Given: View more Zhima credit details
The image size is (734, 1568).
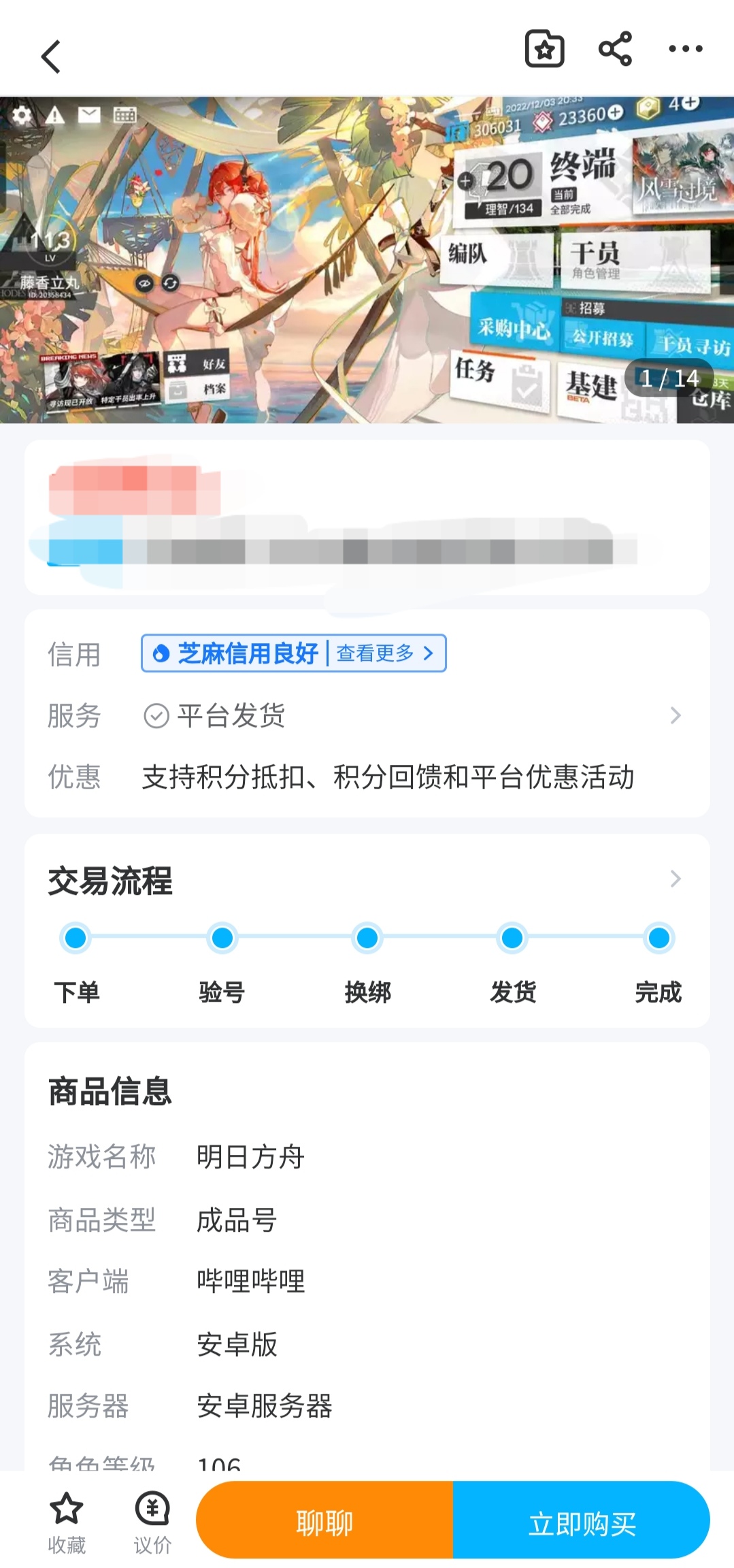Looking at the screenshot, I should point(384,653).
